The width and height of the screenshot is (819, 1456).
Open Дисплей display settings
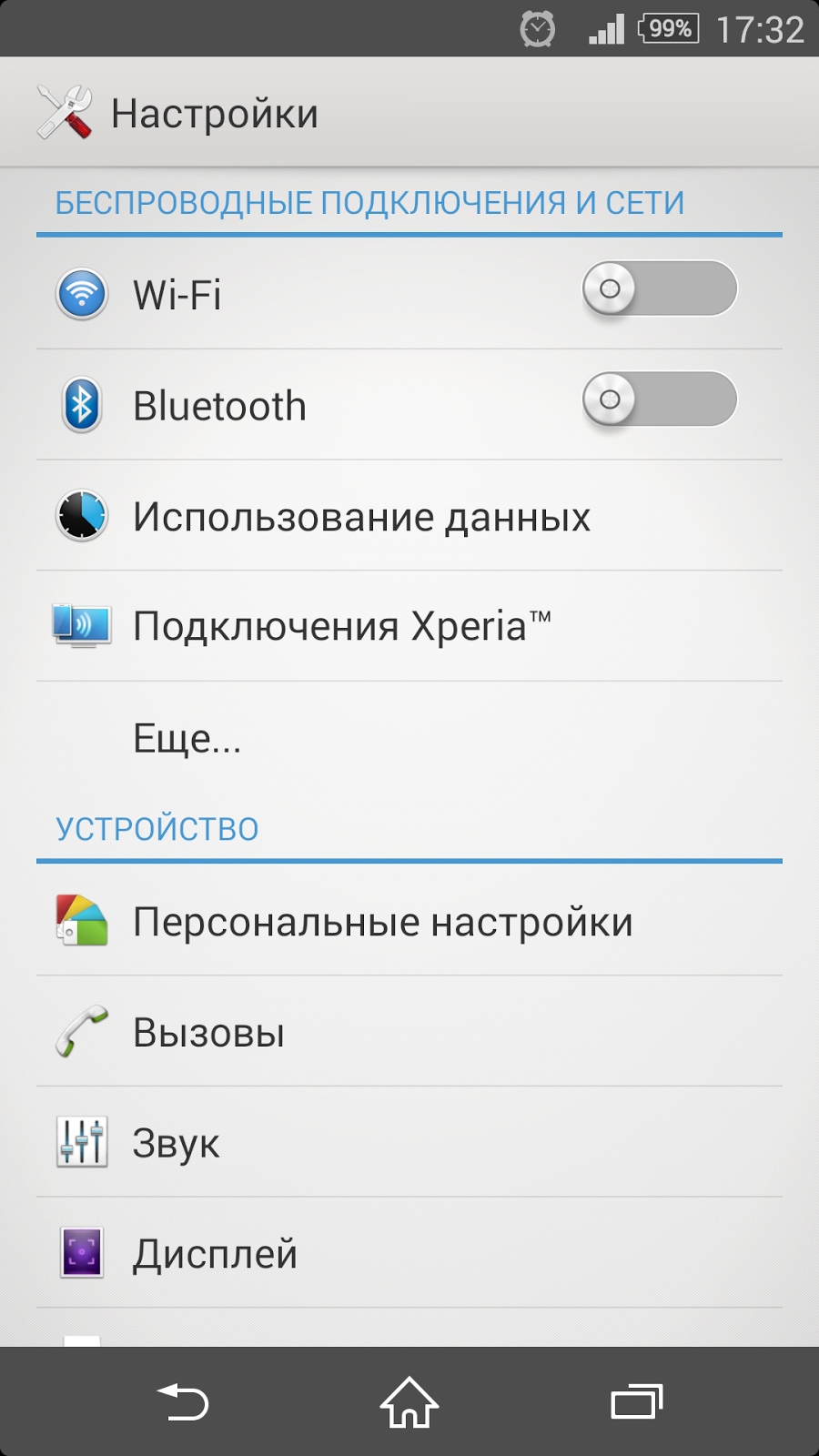[215, 1254]
